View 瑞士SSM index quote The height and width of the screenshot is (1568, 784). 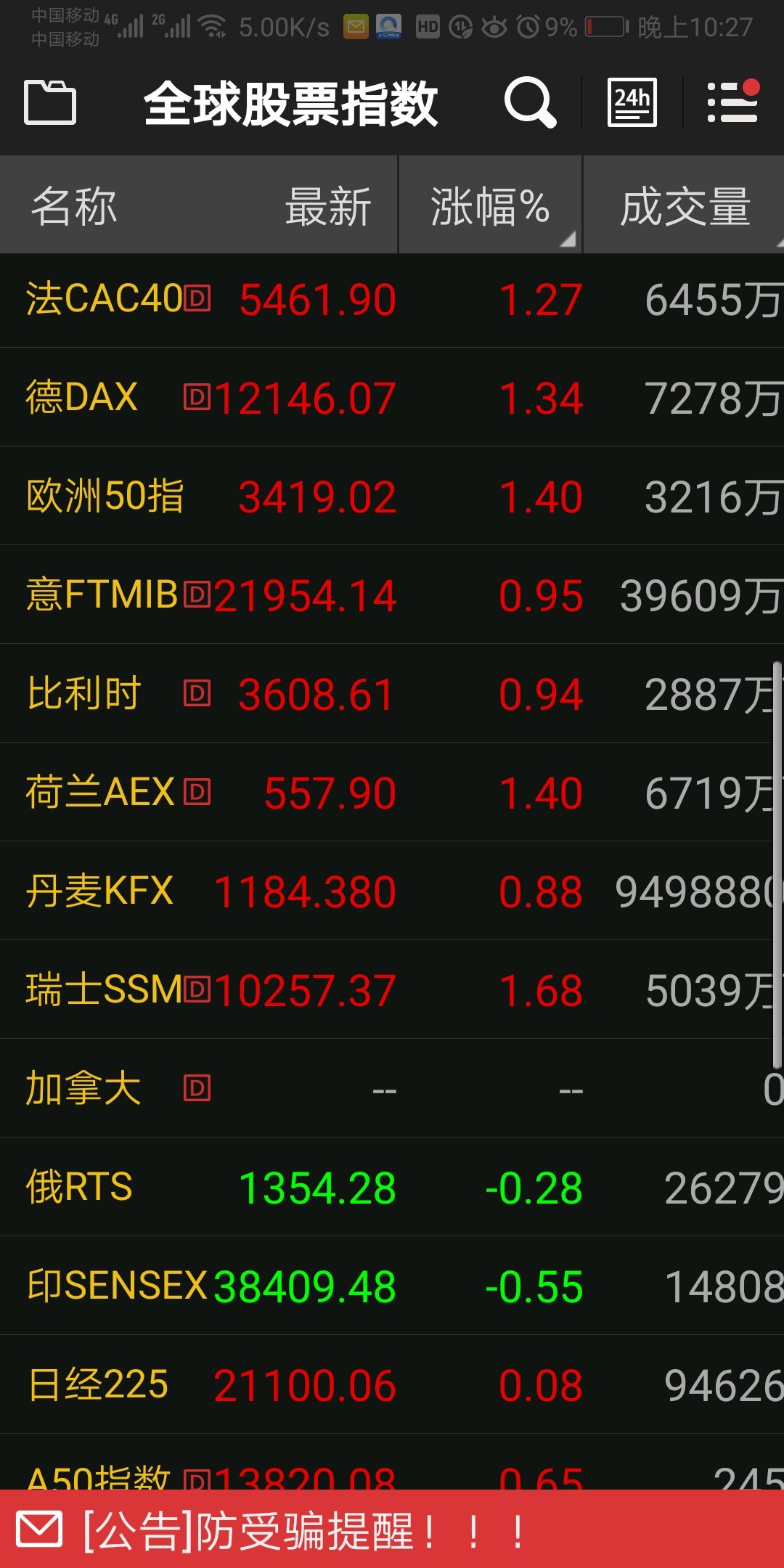[x=392, y=990]
